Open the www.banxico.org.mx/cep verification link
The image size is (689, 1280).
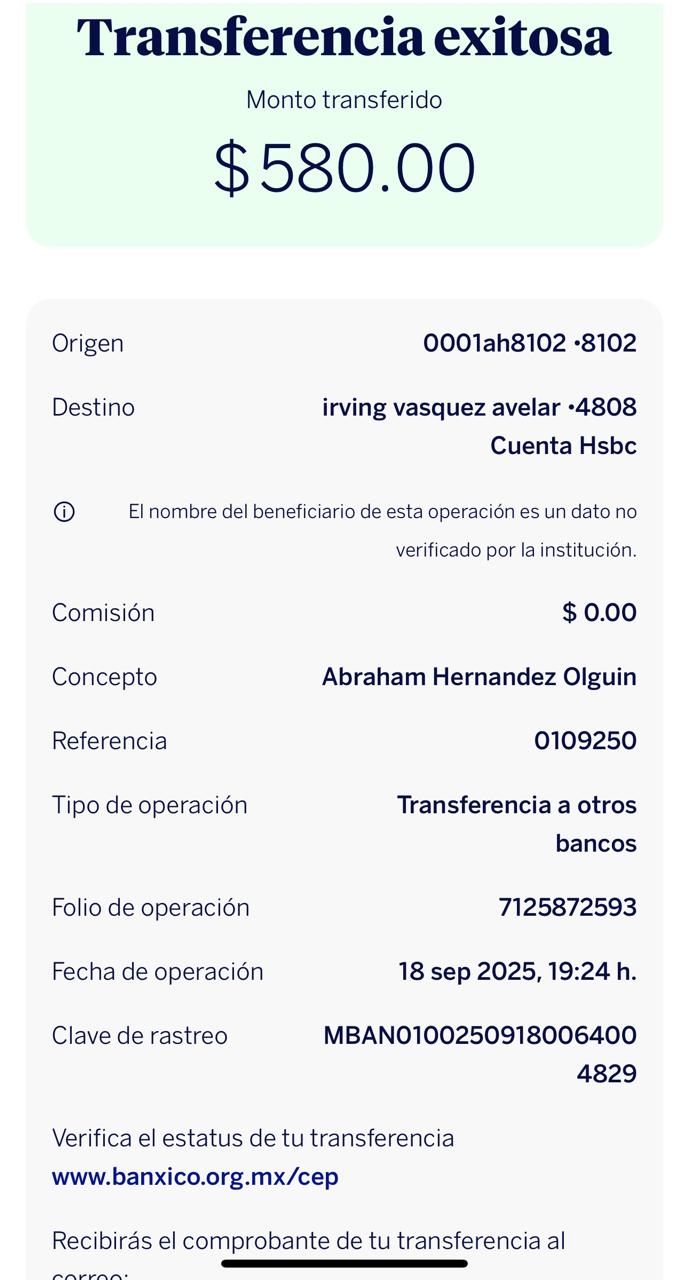tap(195, 1177)
